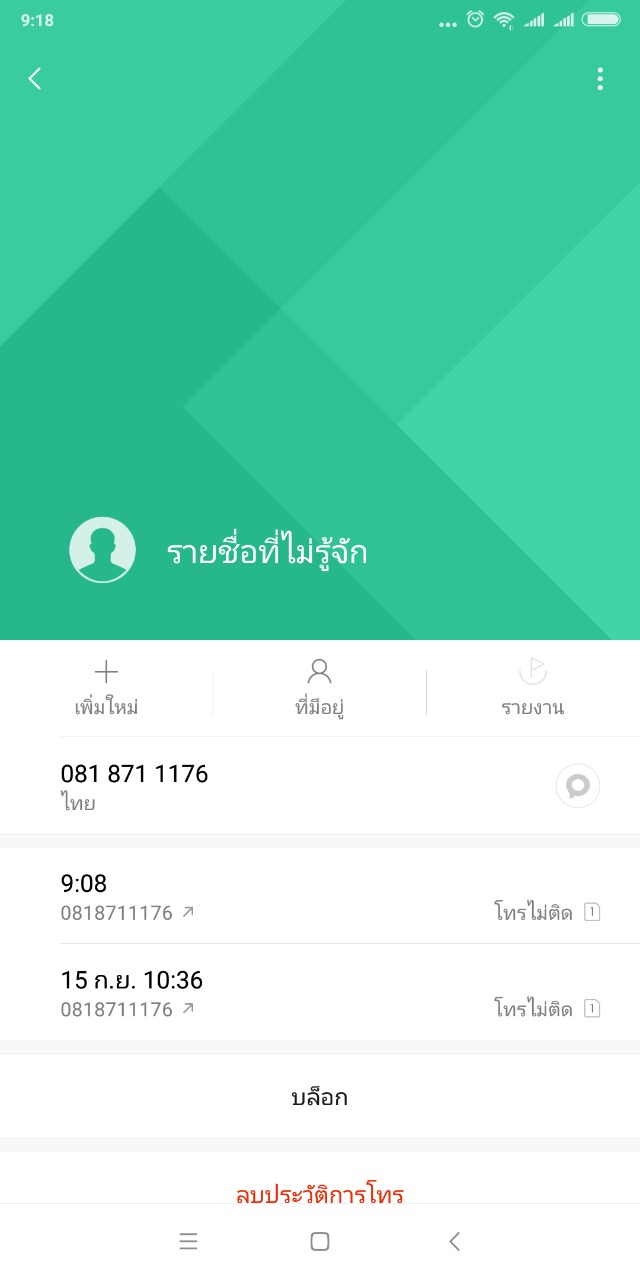This screenshot has width=640, height=1280.
Task: Tap บล็อก to block this number
Action: pyautogui.click(x=320, y=1097)
